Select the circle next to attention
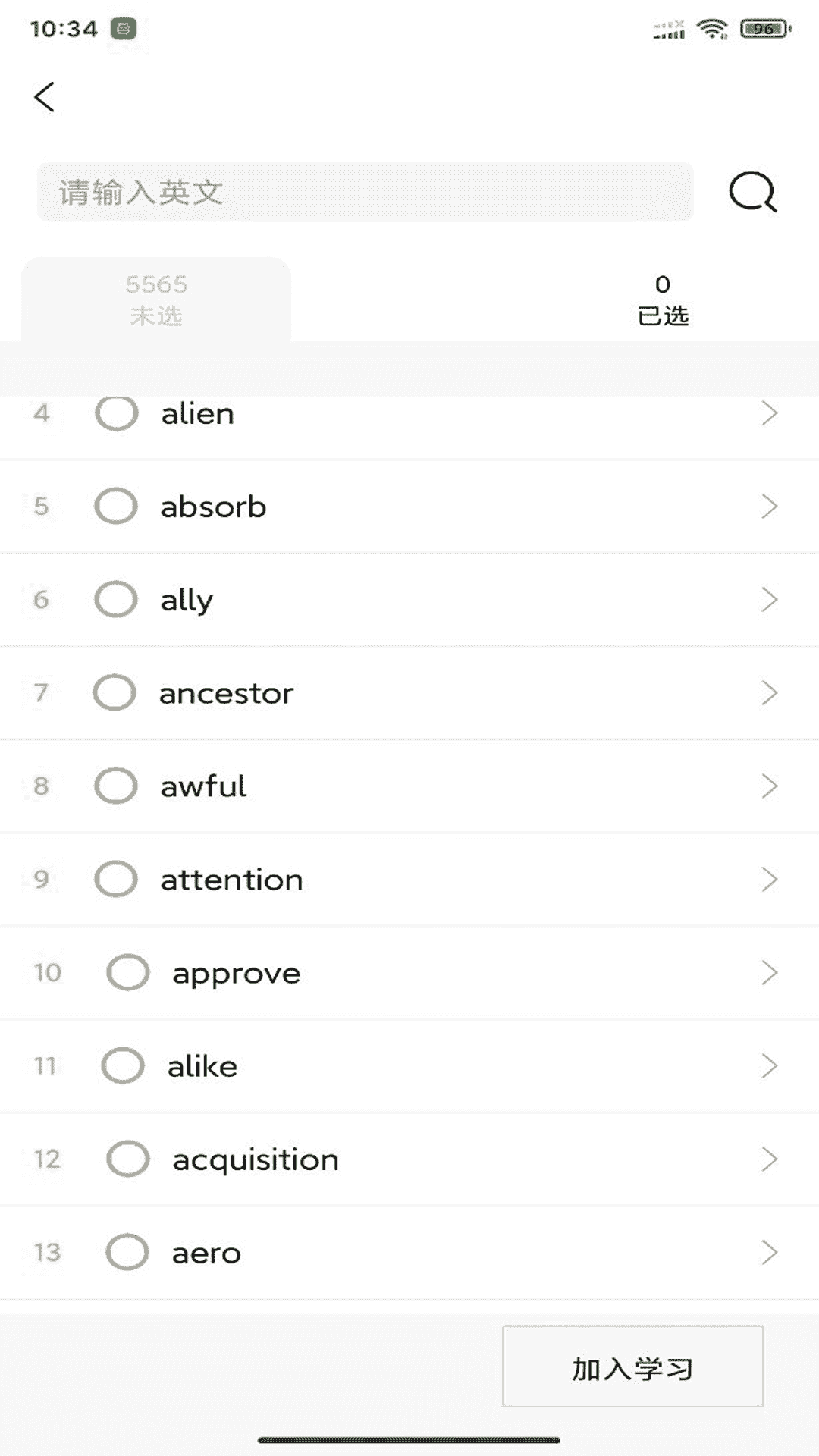The image size is (819, 1456). [x=116, y=879]
